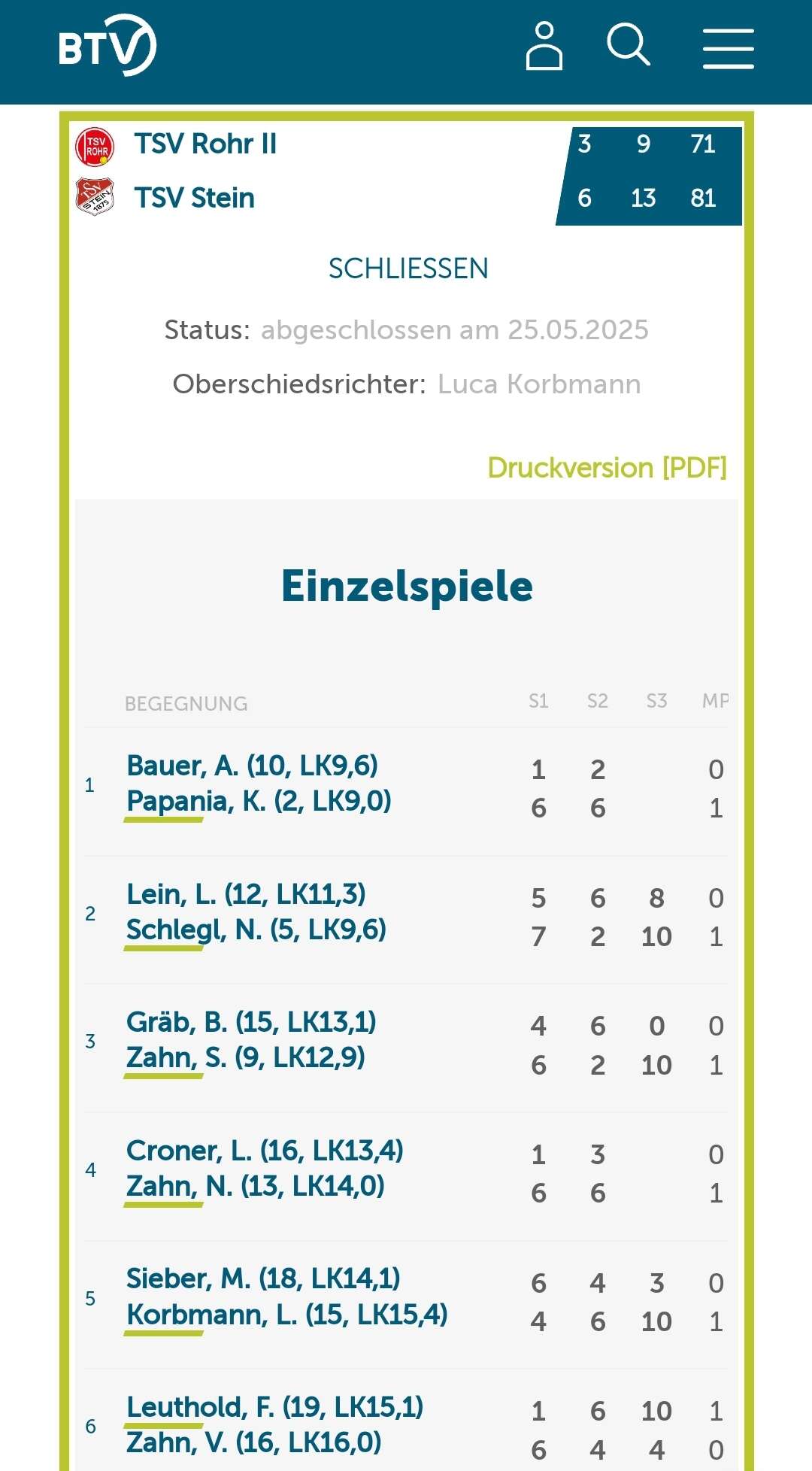
Task: Open player Papania, K. profile
Action: coord(259,801)
